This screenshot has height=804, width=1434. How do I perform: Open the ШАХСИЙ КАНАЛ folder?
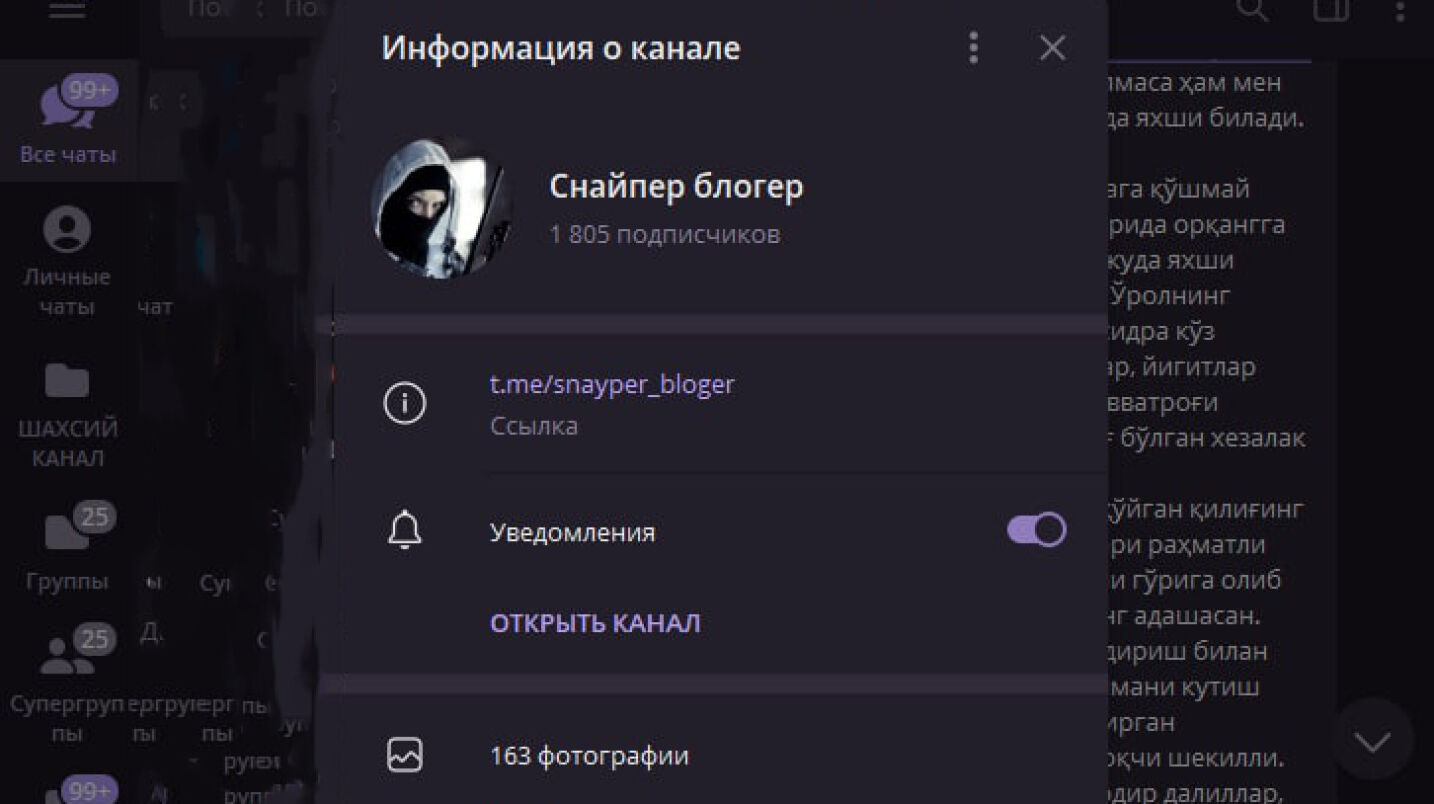pos(67,414)
